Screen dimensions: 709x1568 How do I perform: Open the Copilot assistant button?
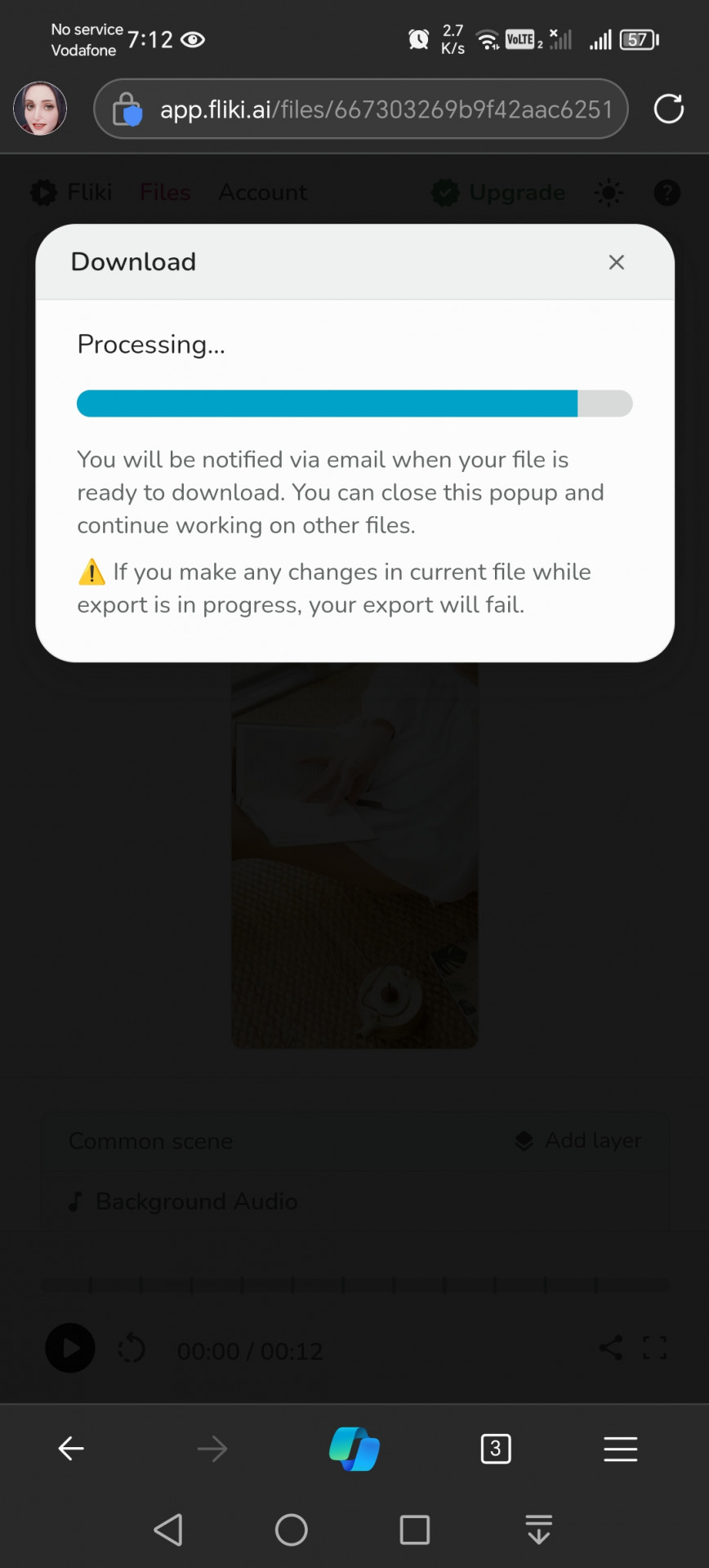click(x=354, y=1449)
